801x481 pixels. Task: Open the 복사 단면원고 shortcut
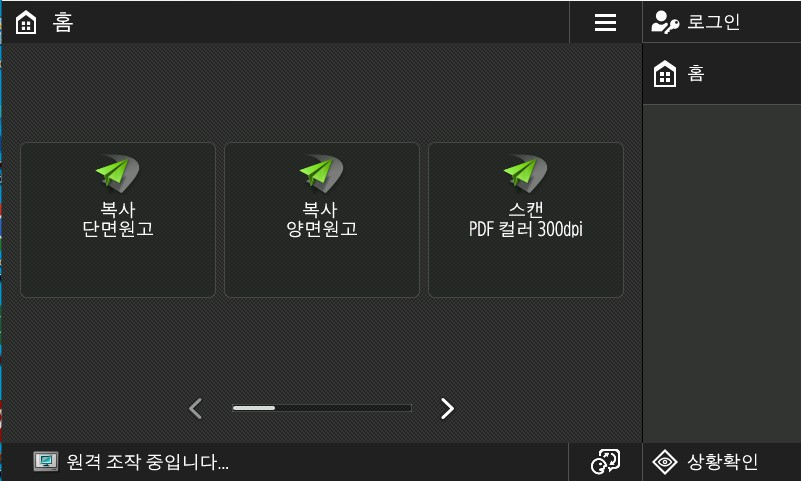tap(118, 220)
